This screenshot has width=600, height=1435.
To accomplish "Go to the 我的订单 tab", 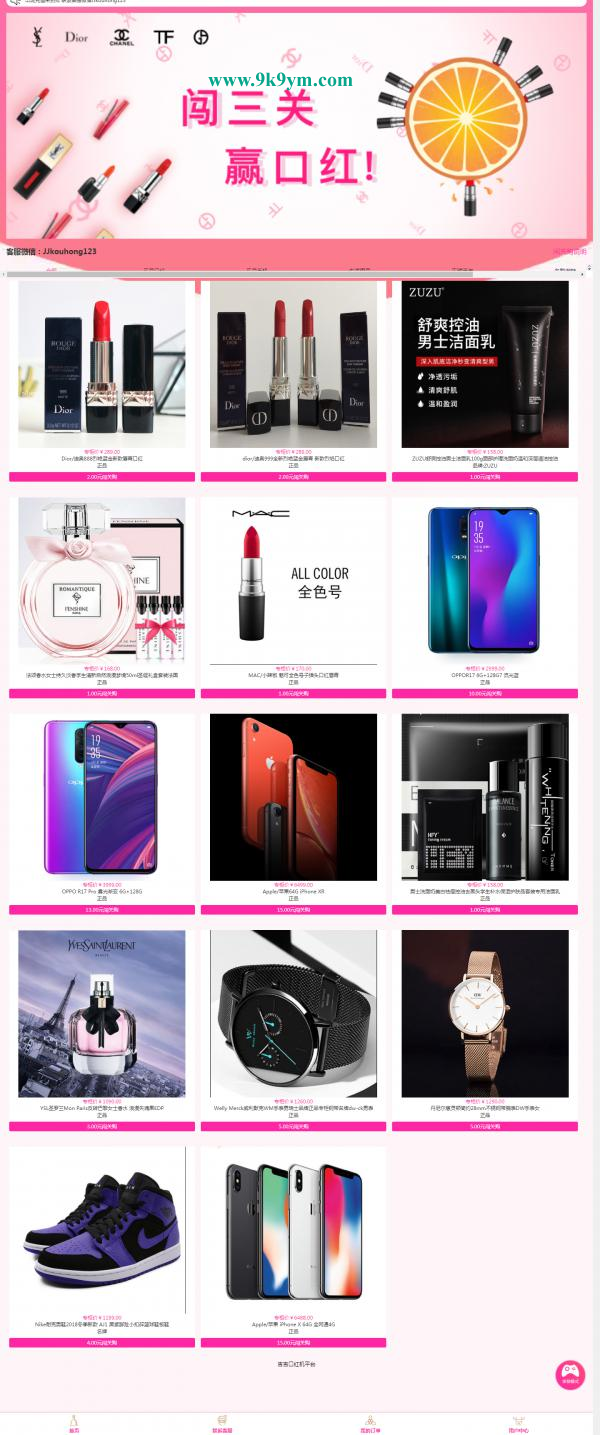I will tap(370, 1423).
